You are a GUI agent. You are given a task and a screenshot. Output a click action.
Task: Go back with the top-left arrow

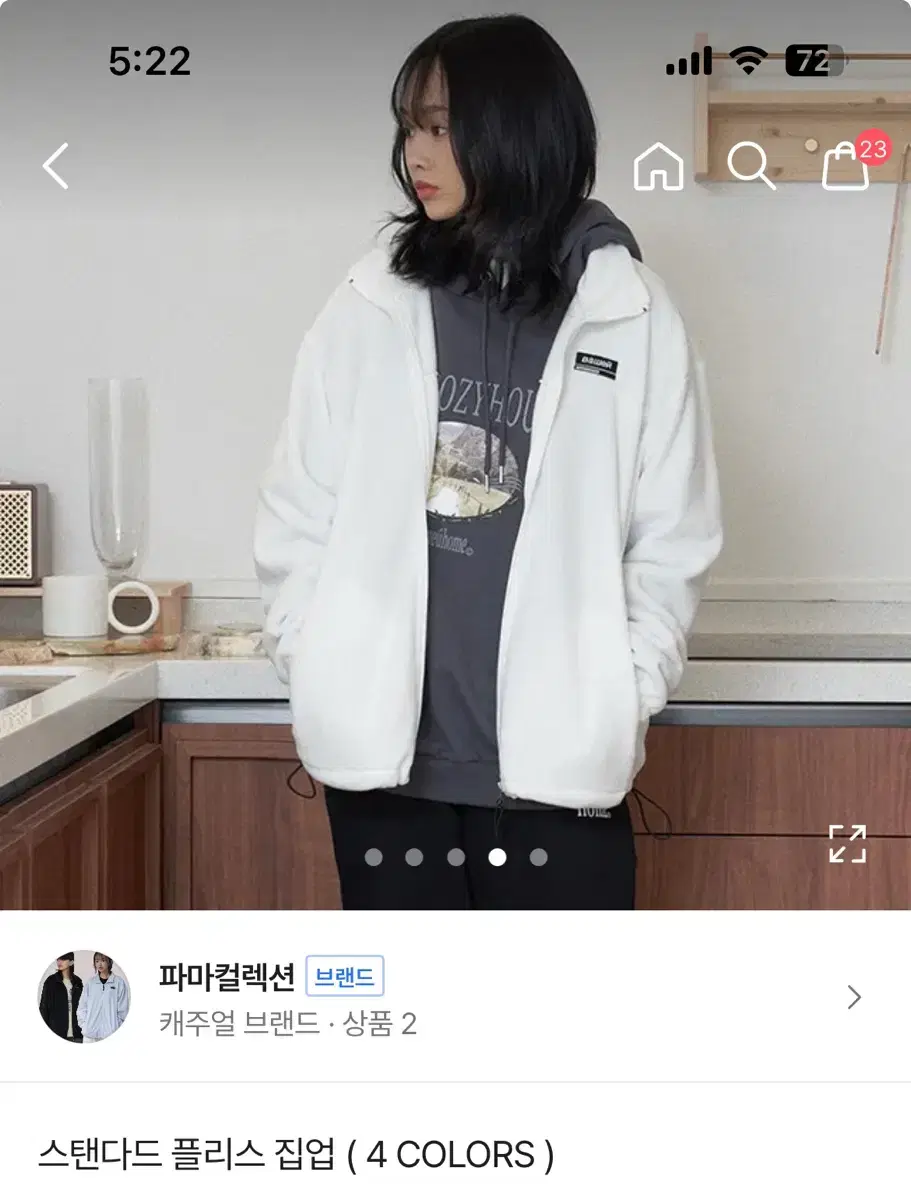[x=56, y=165]
